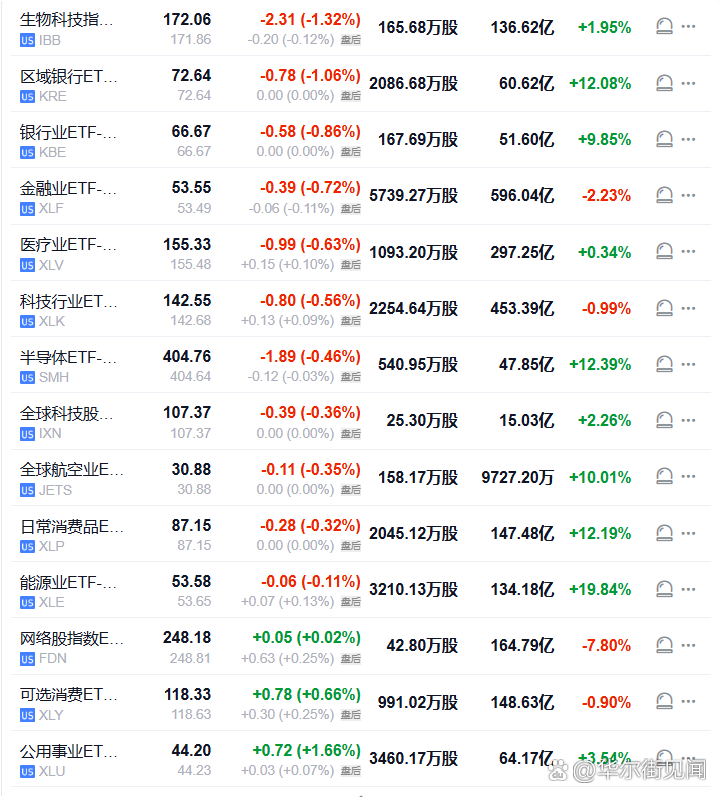
Task: Open the XLF financial ETF row
Action: (67, 188)
